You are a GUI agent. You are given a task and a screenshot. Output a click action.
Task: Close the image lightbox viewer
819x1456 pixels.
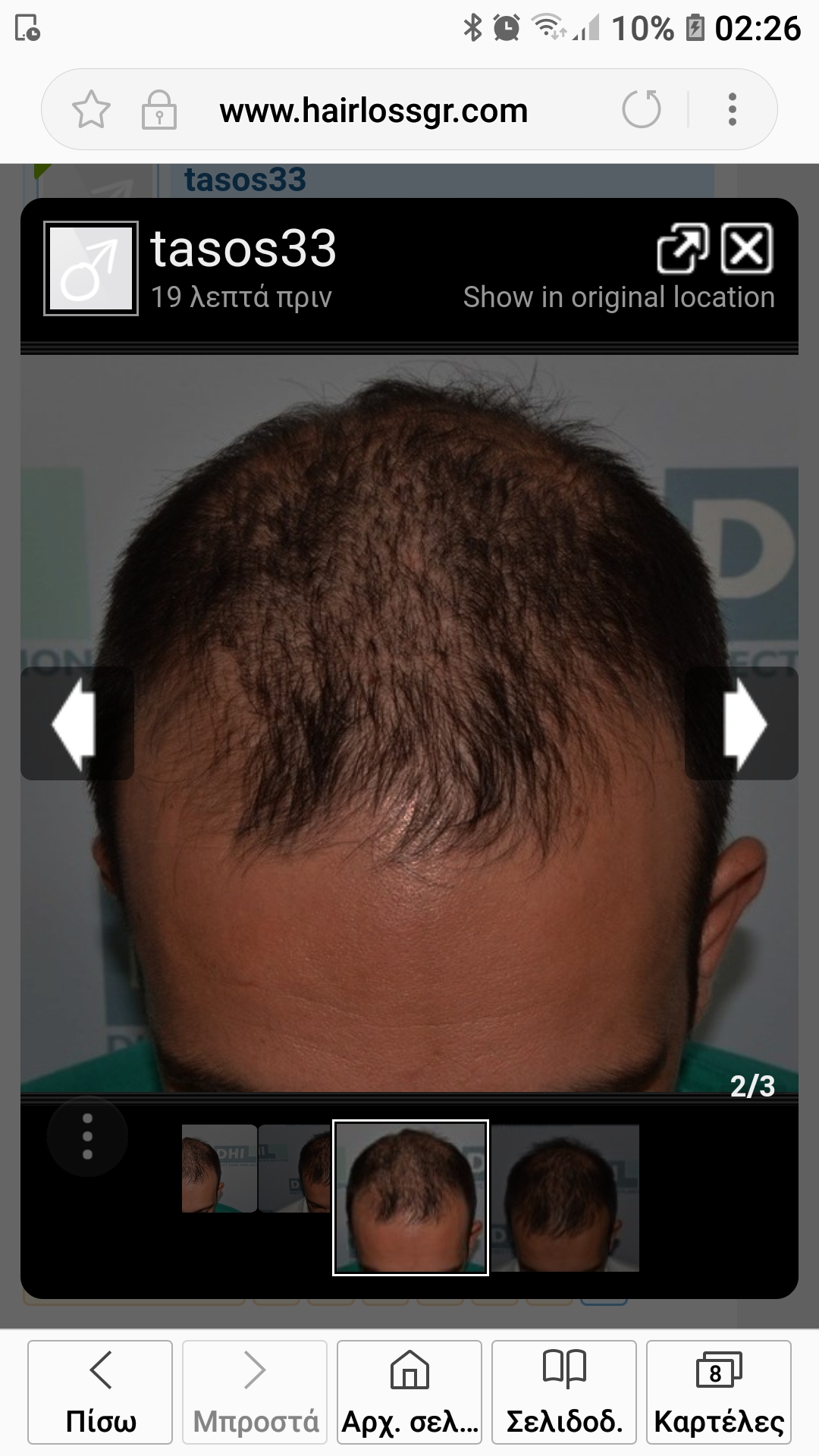pos(746,248)
